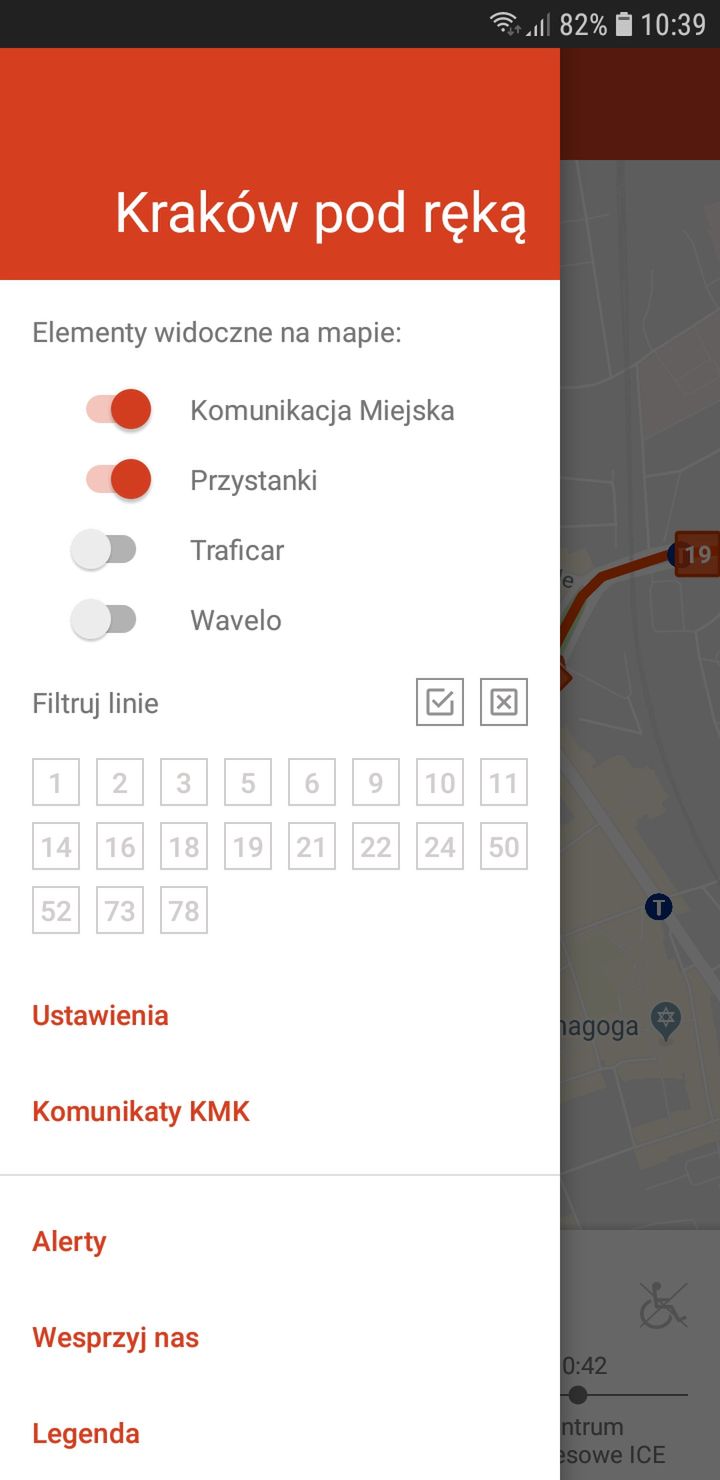Choose line 52 filter chip
Viewport: 720px width, 1480px height.
[56, 910]
